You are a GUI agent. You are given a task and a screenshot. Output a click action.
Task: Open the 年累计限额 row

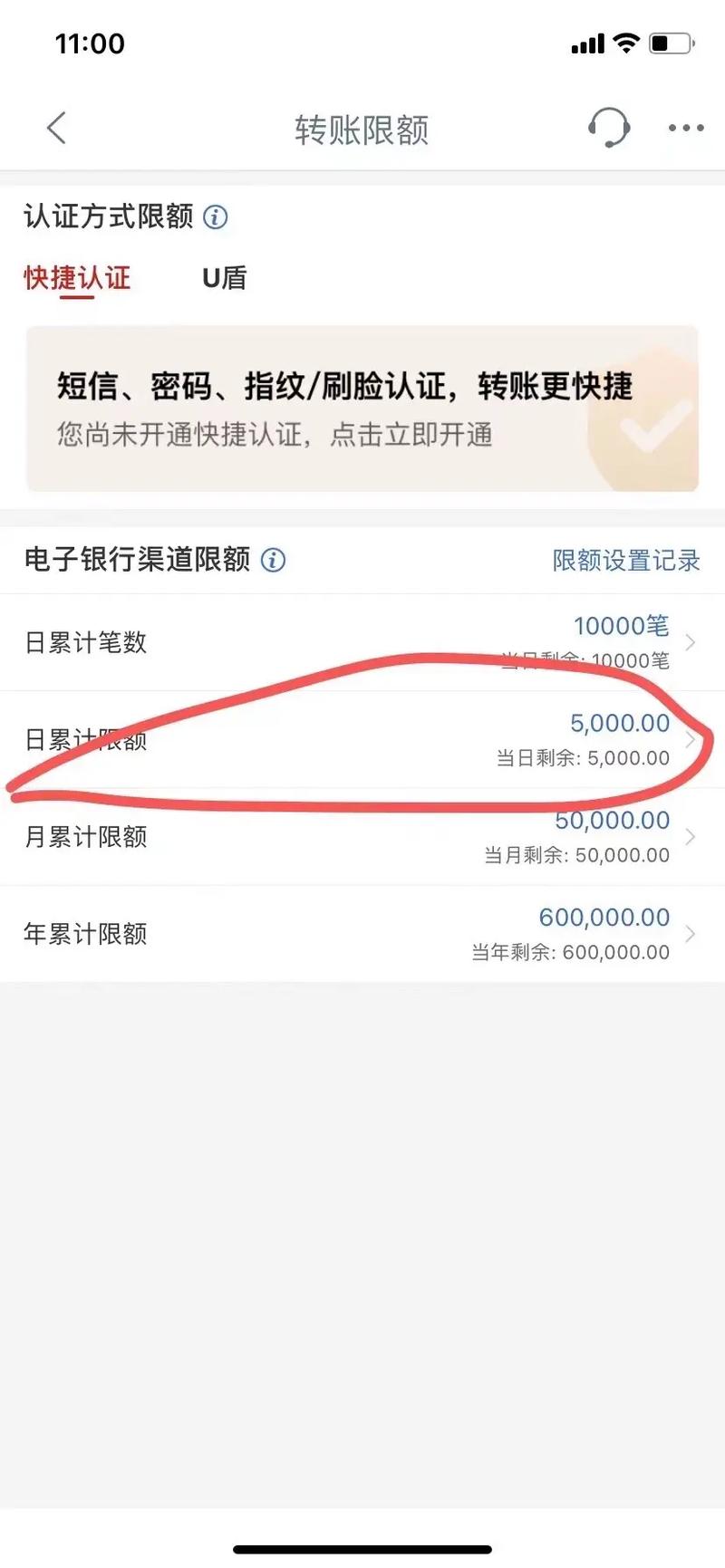click(362, 933)
